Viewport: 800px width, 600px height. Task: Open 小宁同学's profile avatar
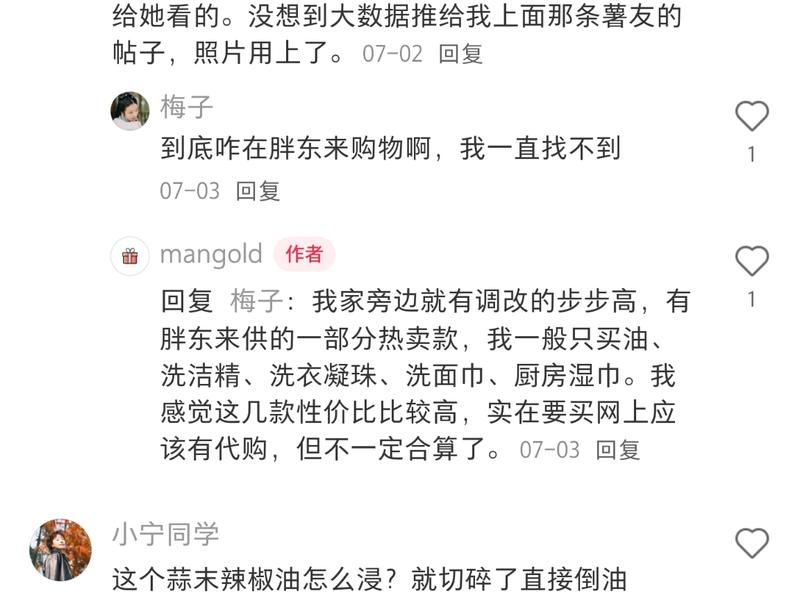[x=60, y=550]
